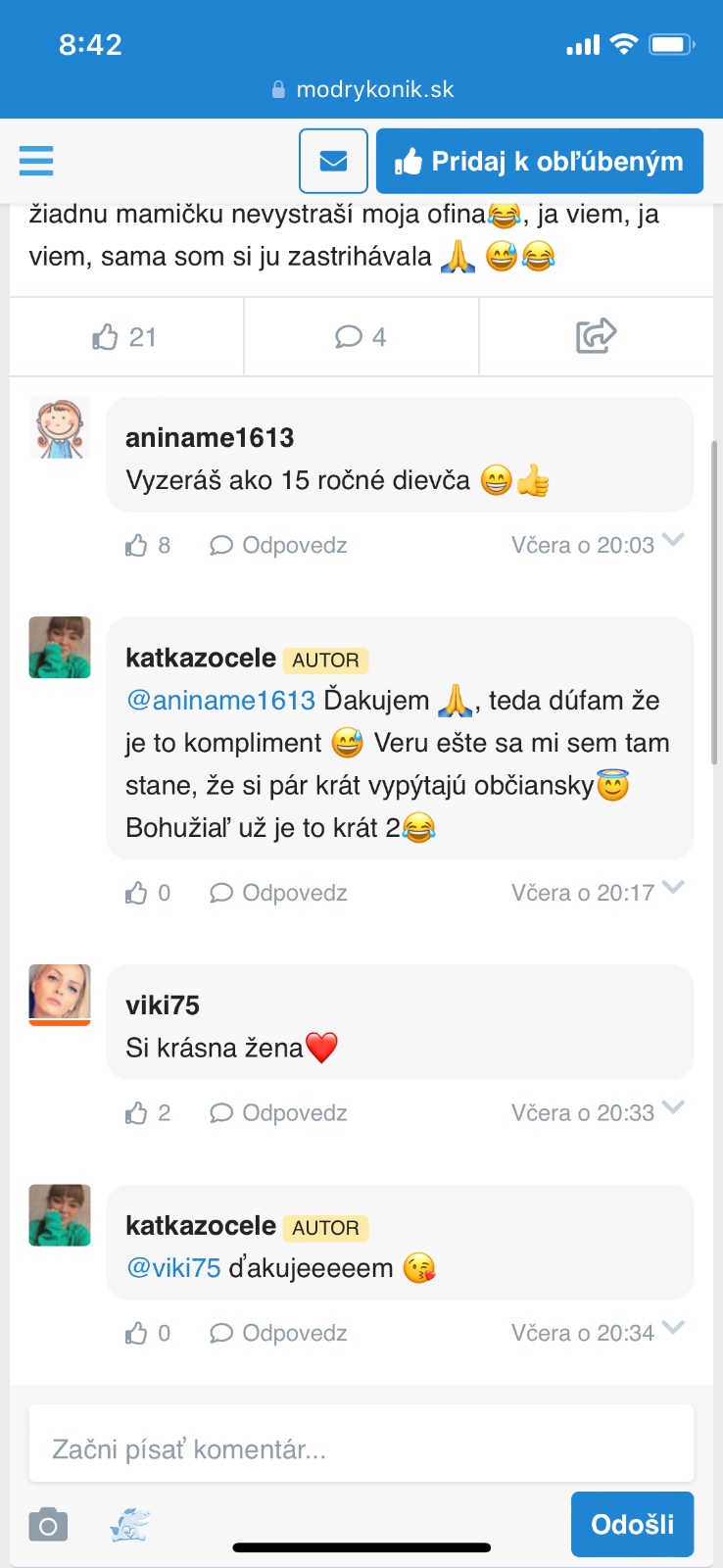
Task: Share this post
Action: coord(596,336)
